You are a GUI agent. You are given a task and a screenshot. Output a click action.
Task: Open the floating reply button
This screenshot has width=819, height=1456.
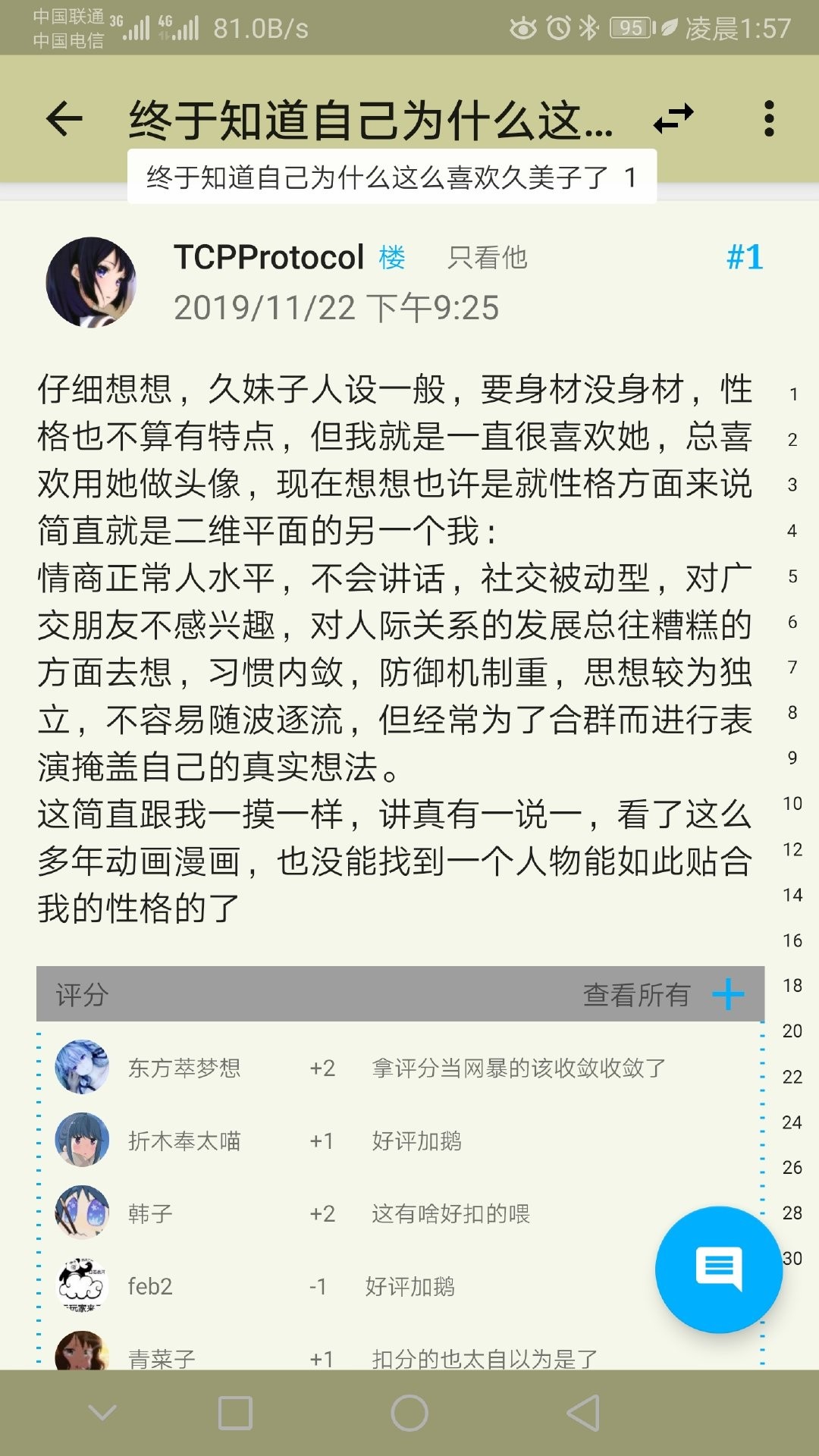coord(718,1269)
